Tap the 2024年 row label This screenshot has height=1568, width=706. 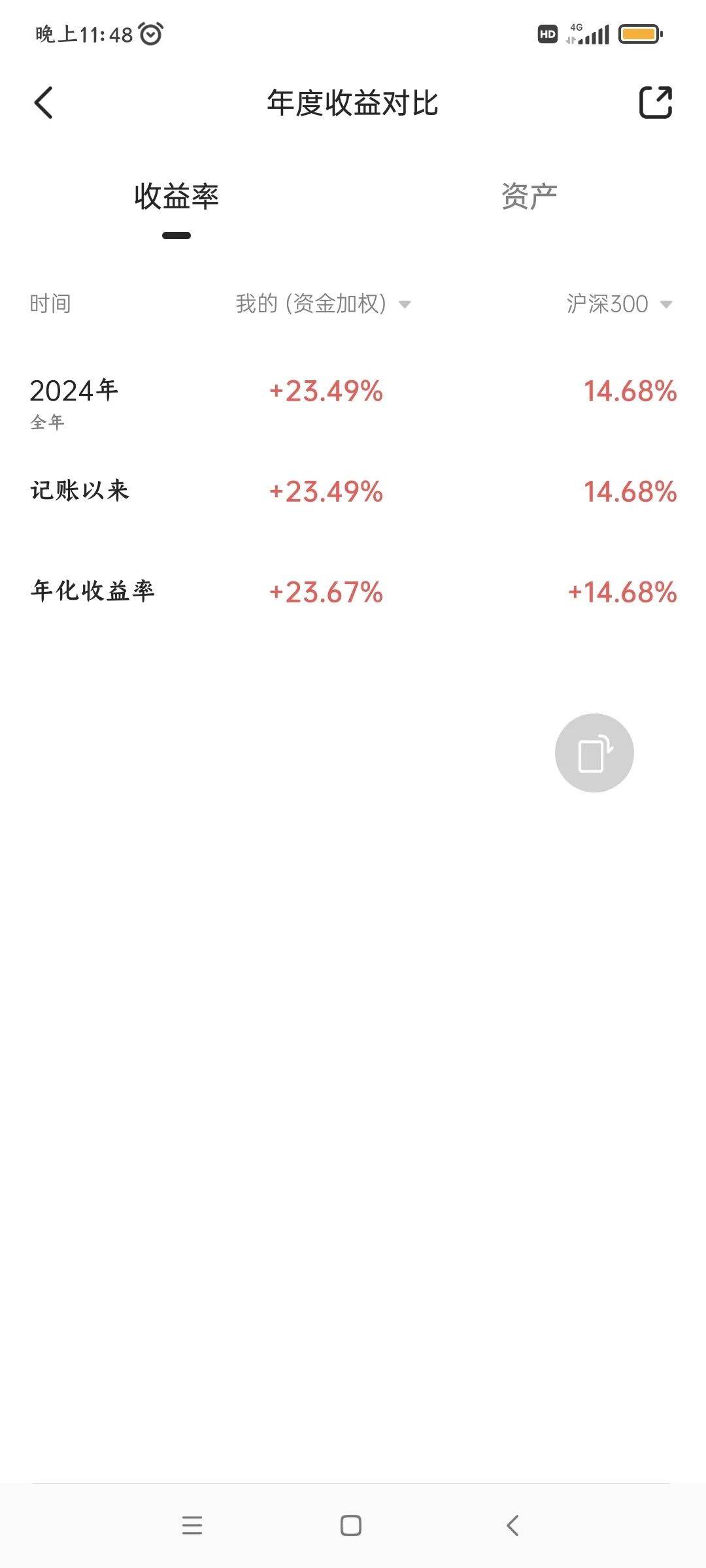[73, 390]
